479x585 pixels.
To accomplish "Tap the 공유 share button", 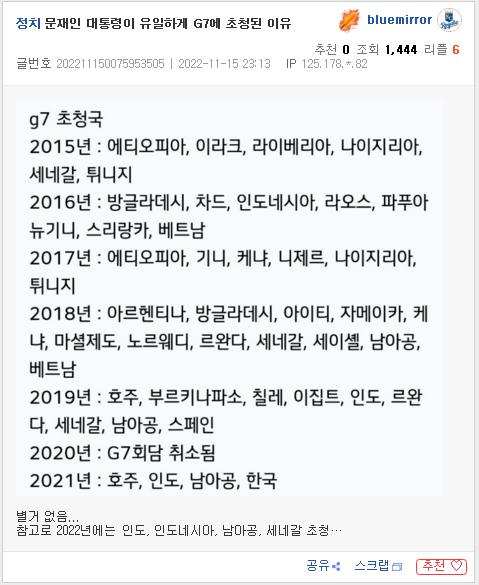I will point(323,565).
